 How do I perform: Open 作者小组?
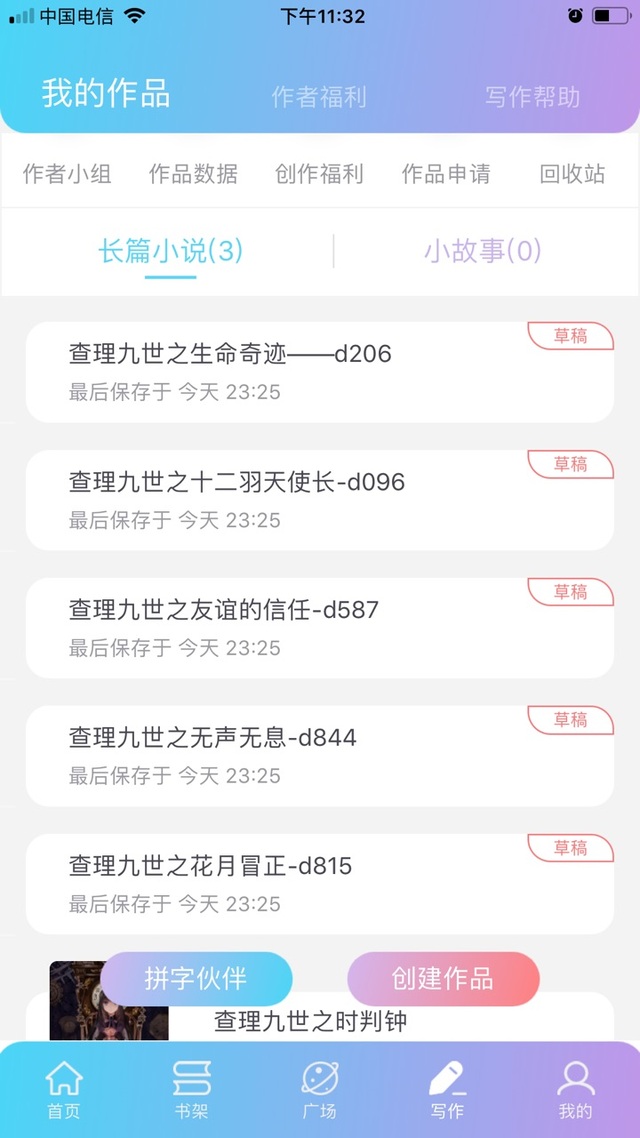pos(67,173)
